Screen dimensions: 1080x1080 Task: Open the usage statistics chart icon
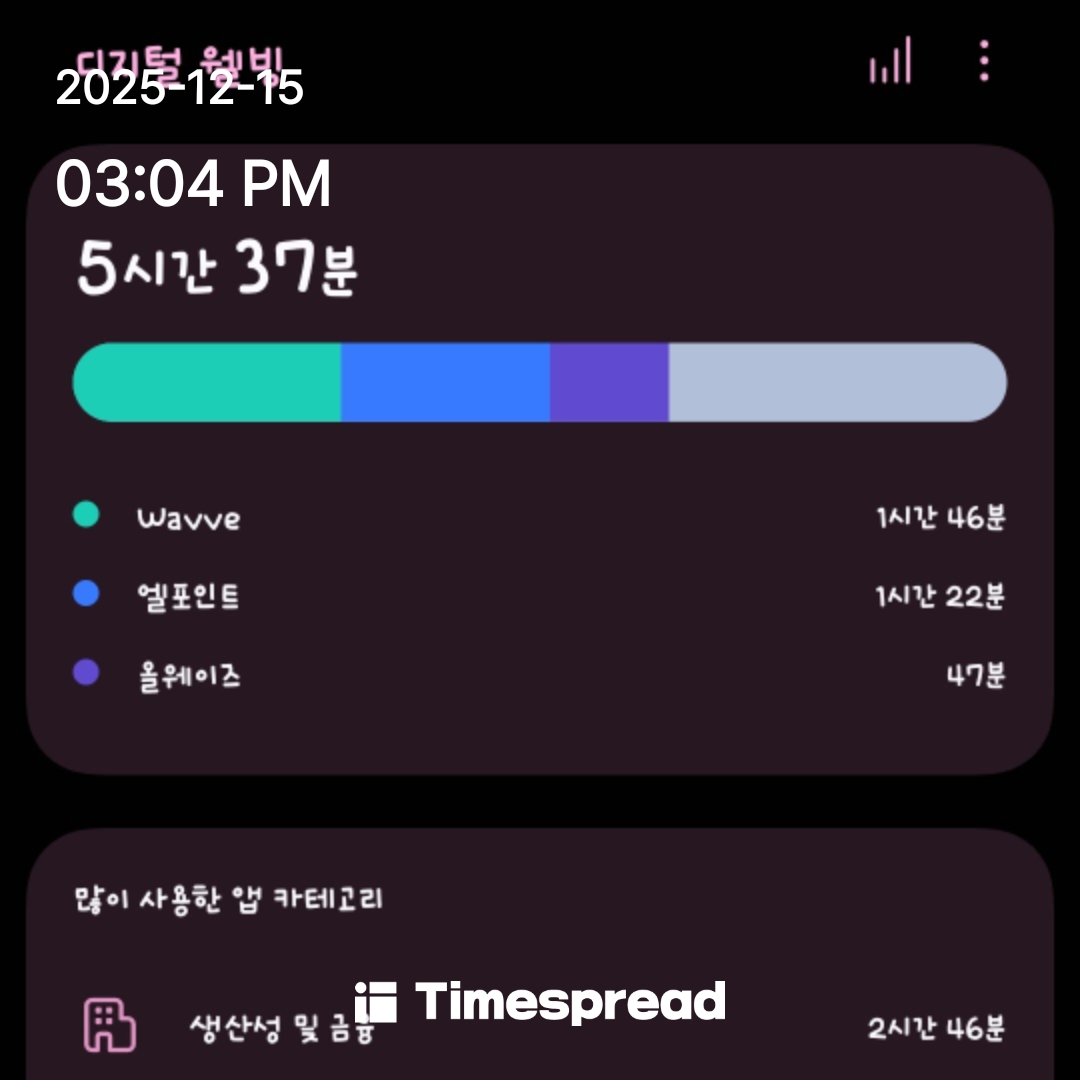890,62
